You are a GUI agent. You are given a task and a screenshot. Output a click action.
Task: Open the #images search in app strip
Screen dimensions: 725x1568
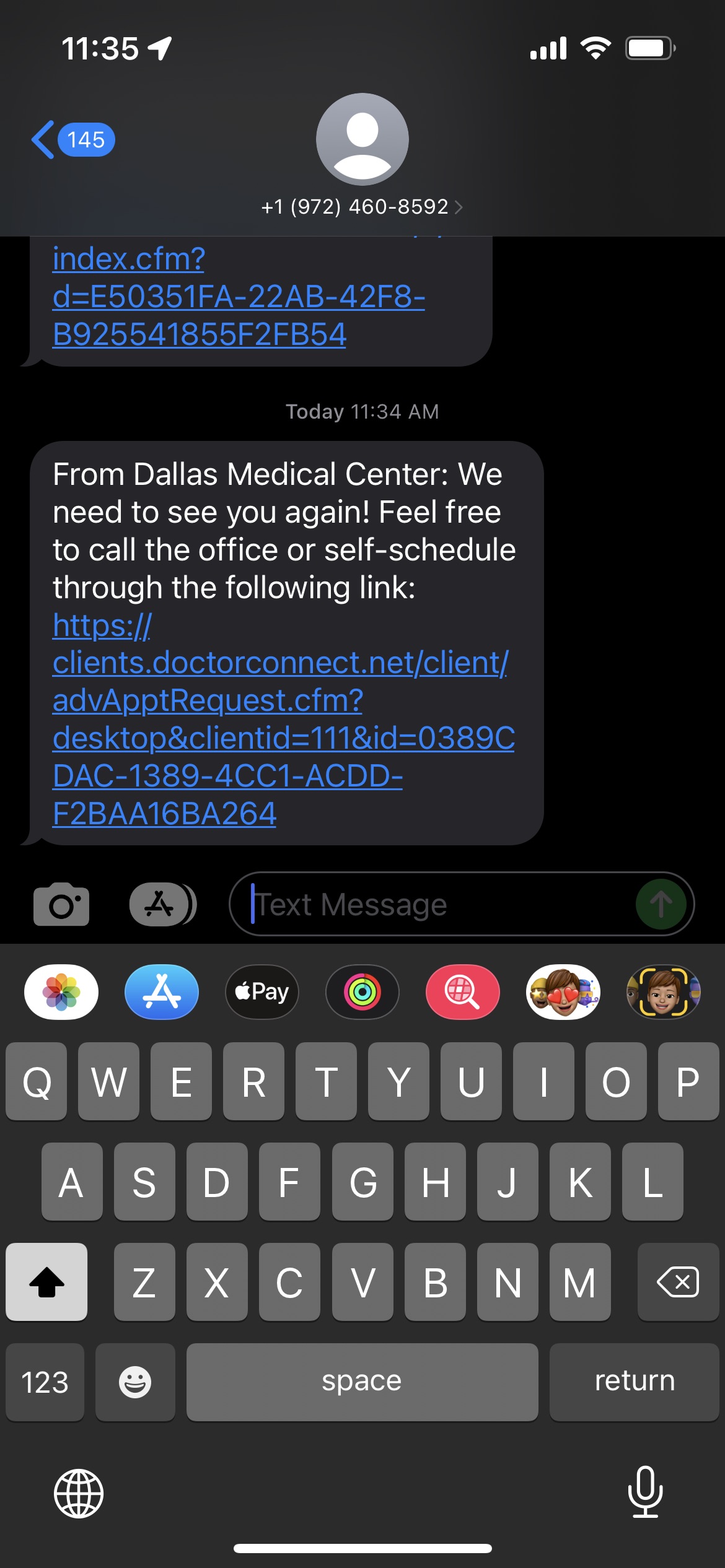click(x=462, y=991)
